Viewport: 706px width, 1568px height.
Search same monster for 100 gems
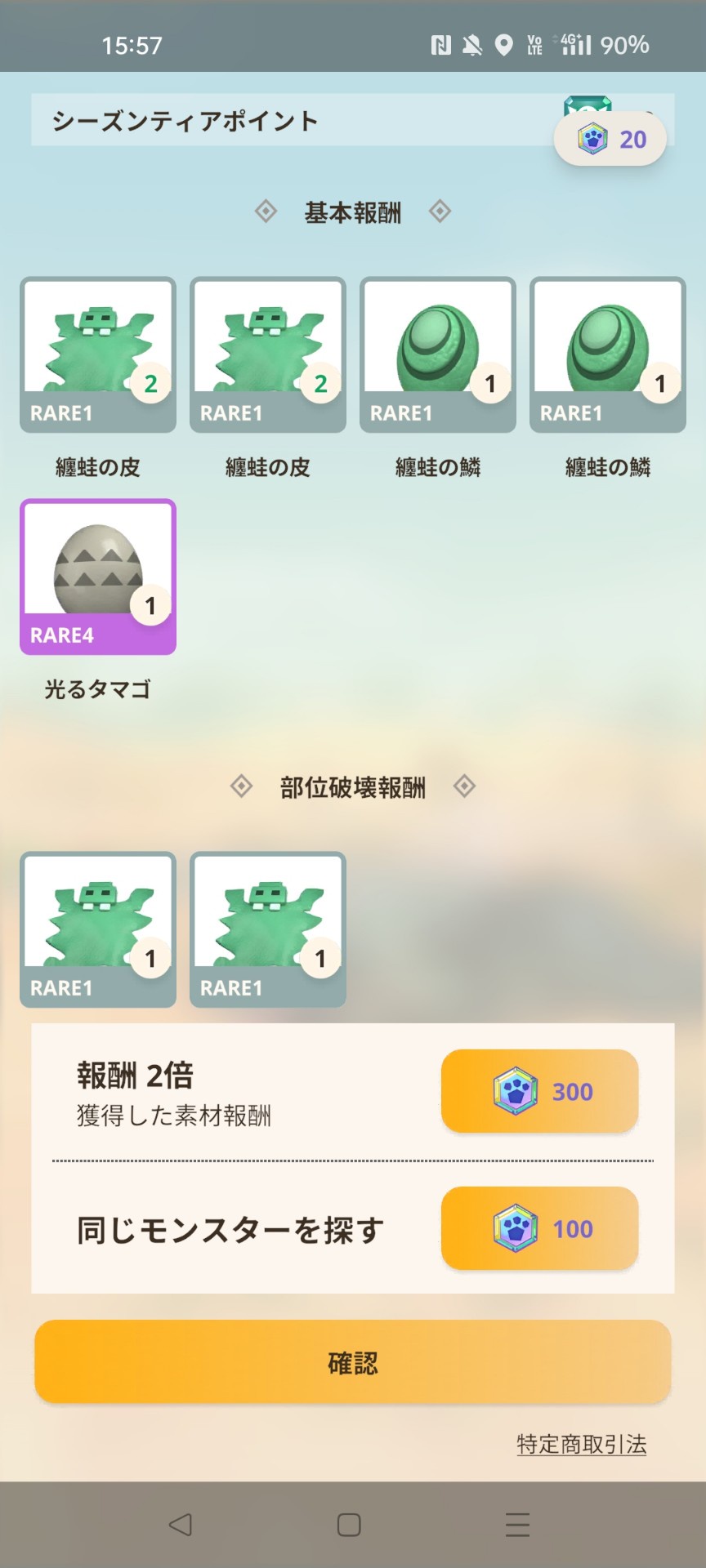coord(539,1228)
